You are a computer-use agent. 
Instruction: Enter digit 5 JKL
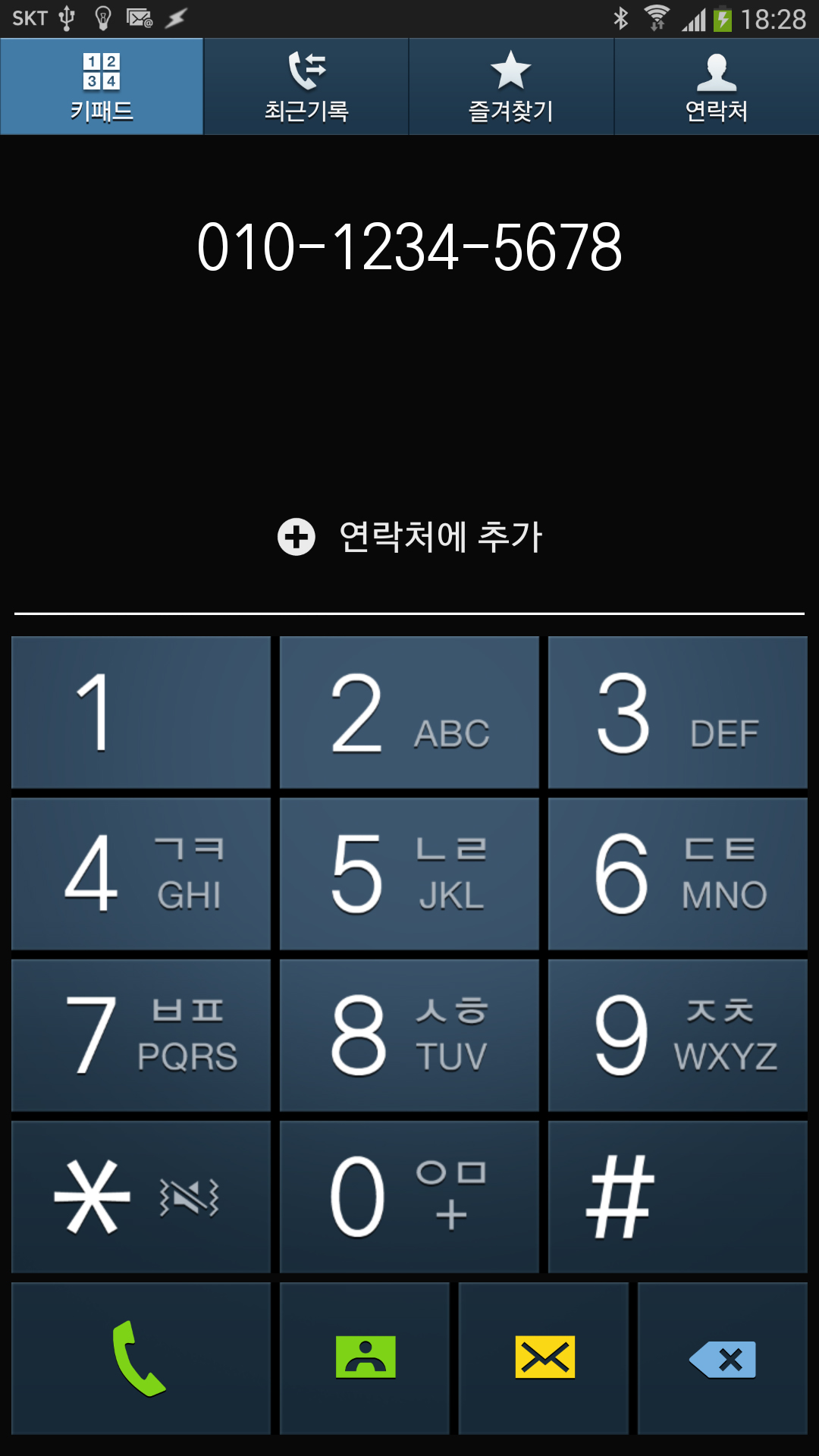click(409, 874)
